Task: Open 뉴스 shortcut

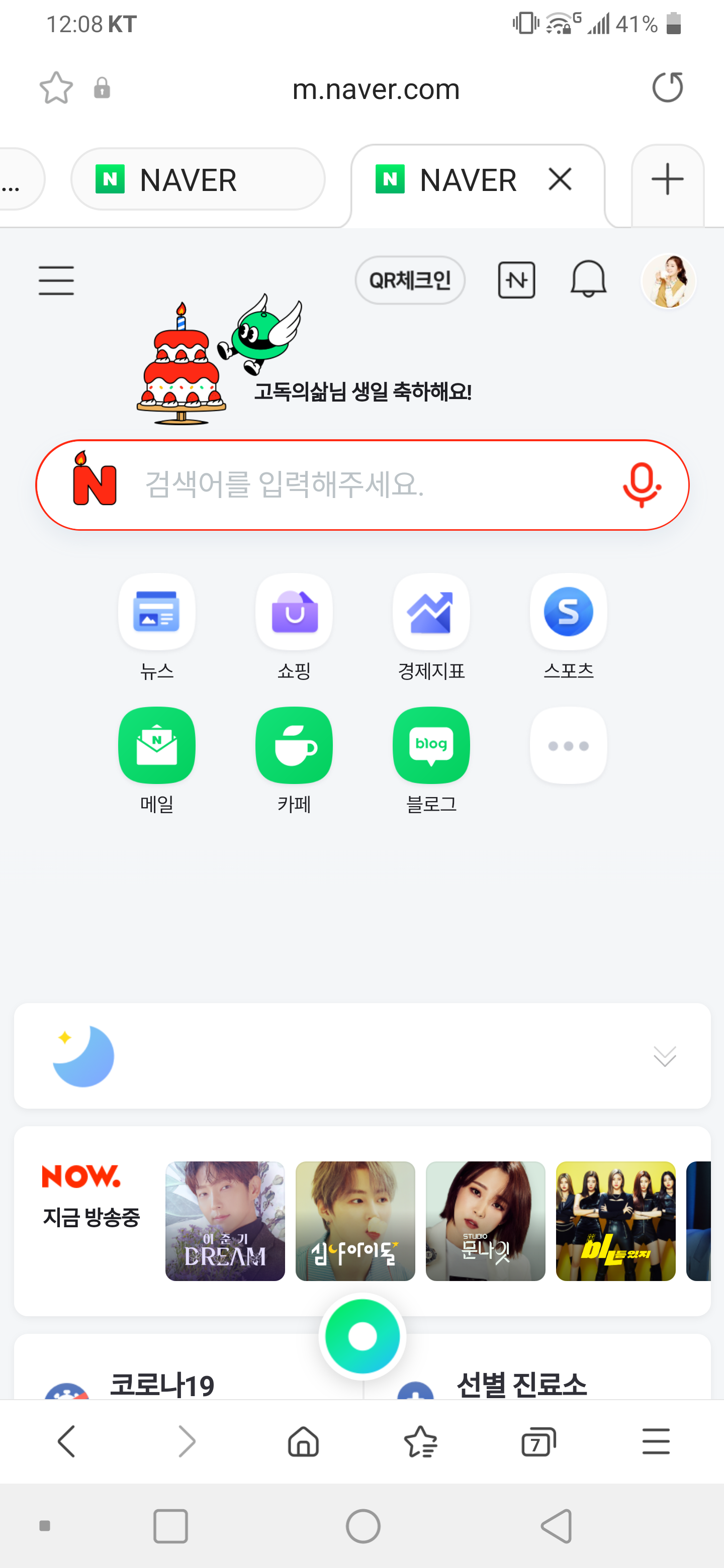Action: pos(156,612)
